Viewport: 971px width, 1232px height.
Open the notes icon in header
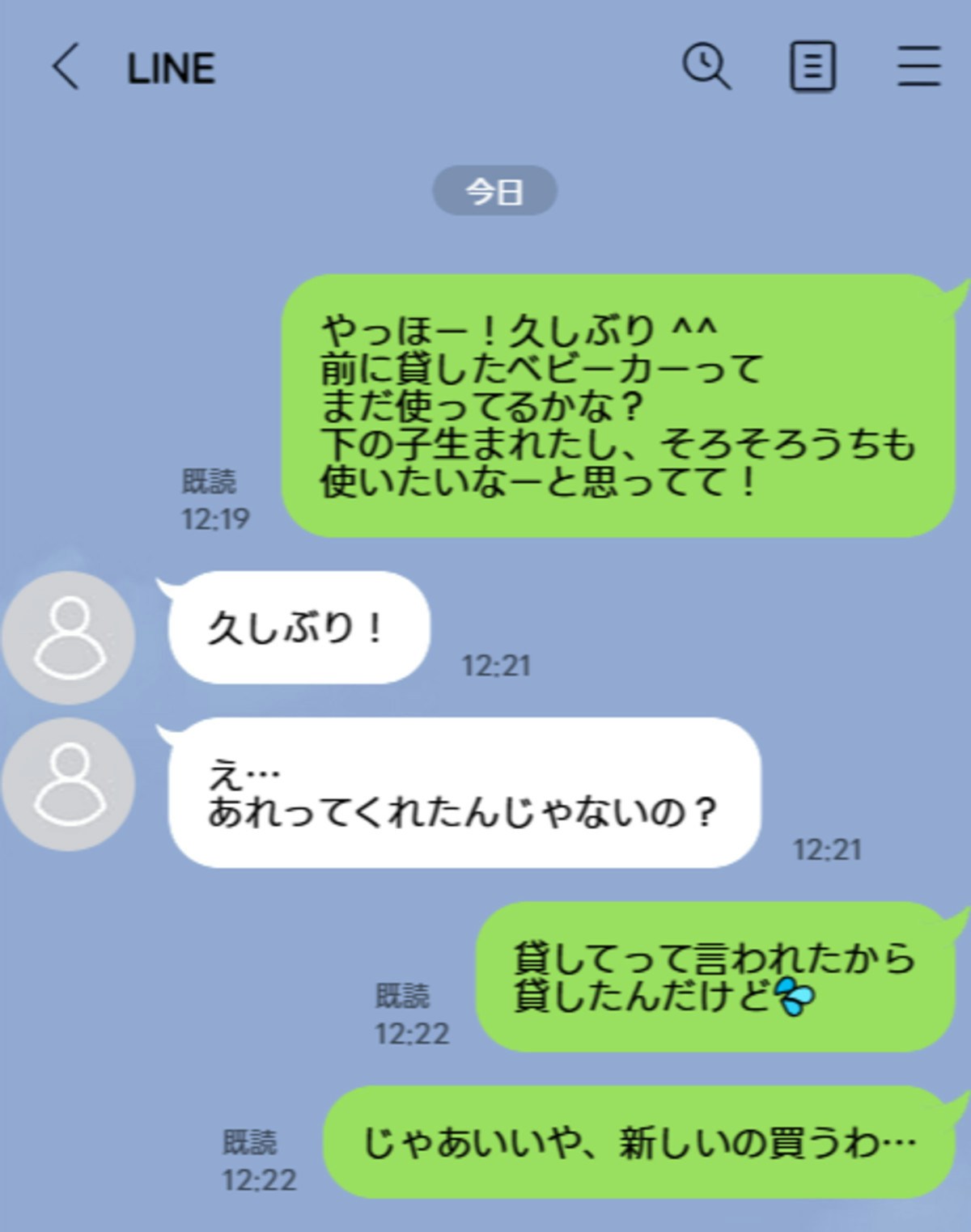(x=812, y=66)
